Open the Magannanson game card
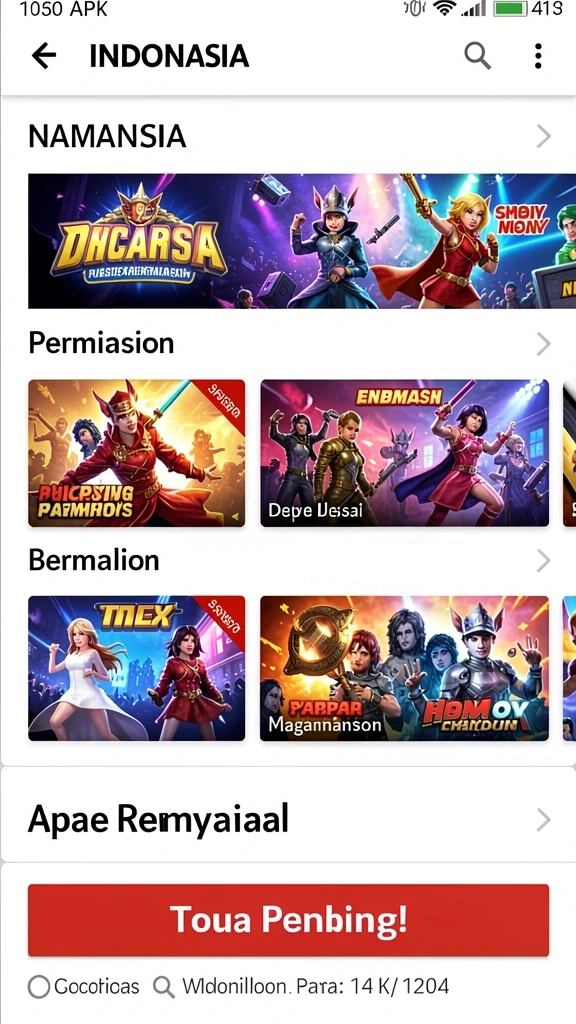The image size is (576, 1024). (x=404, y=668)
